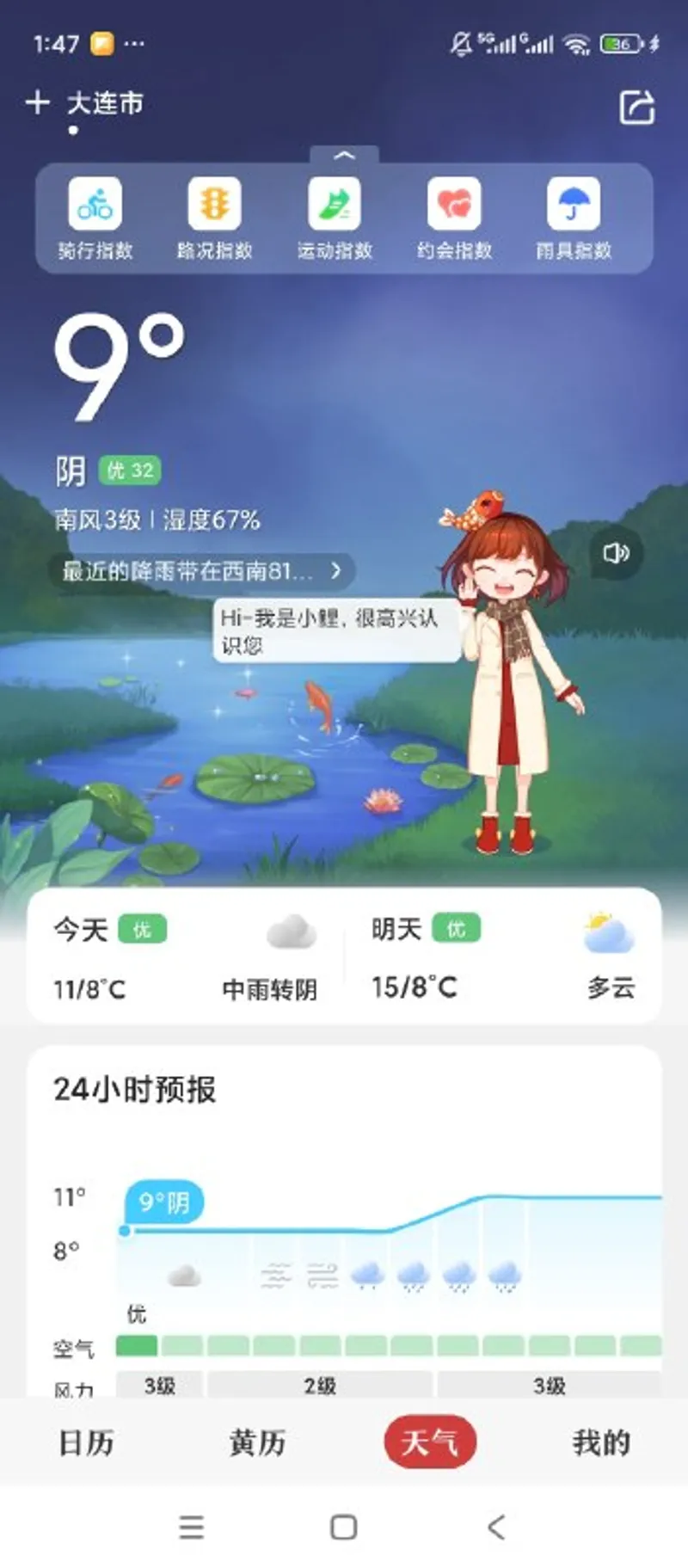Open the 我的 profile tab
Image resolution: width=688 pixels, height=1568 pixels.
[600, 1443]
